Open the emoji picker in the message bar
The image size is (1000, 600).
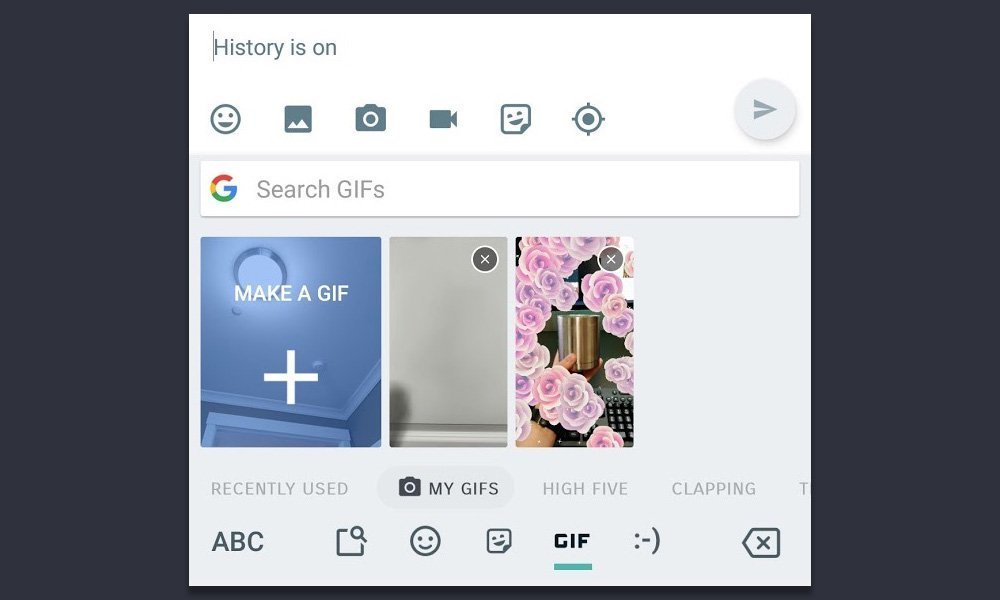226,119
